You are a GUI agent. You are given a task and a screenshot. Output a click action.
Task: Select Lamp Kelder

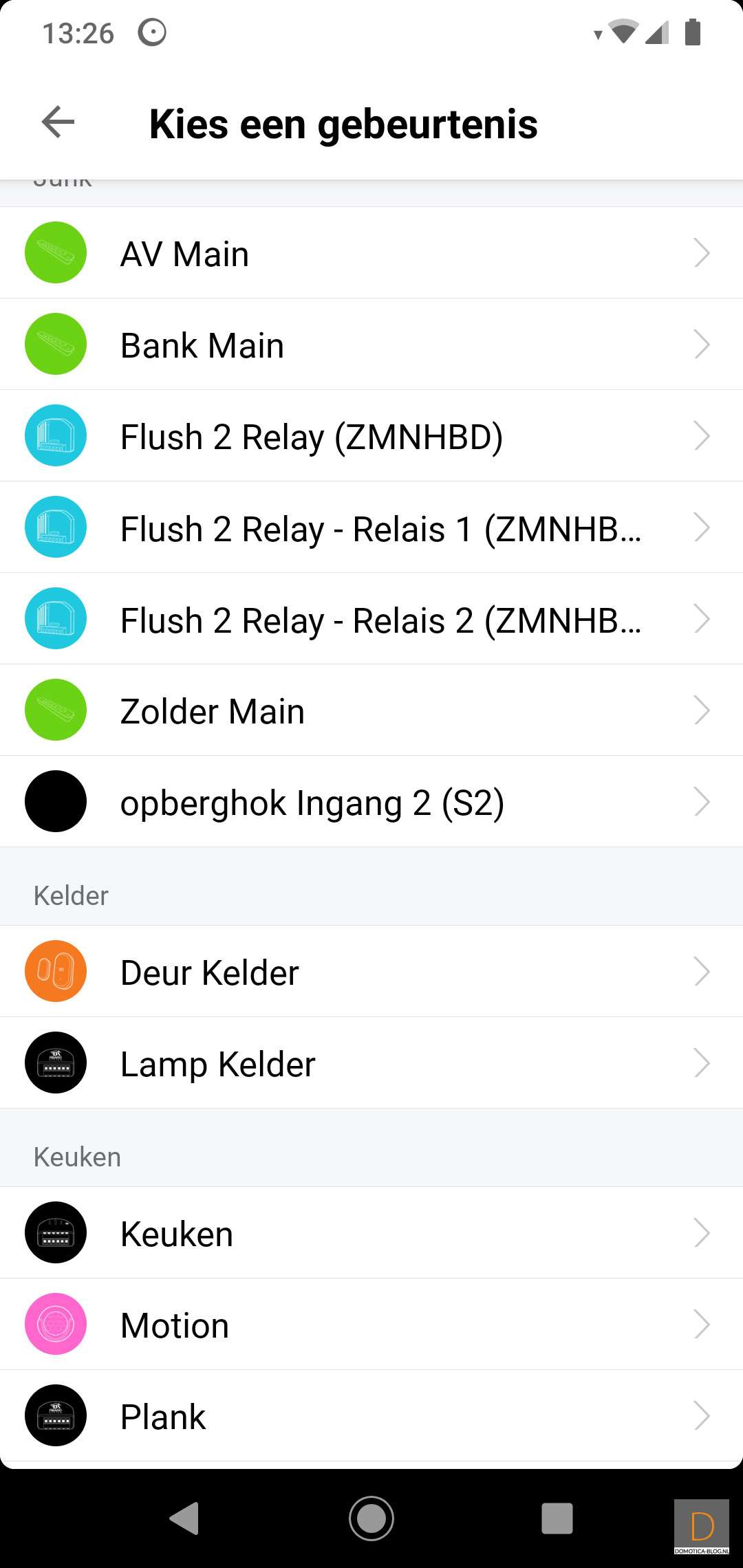371,1063
